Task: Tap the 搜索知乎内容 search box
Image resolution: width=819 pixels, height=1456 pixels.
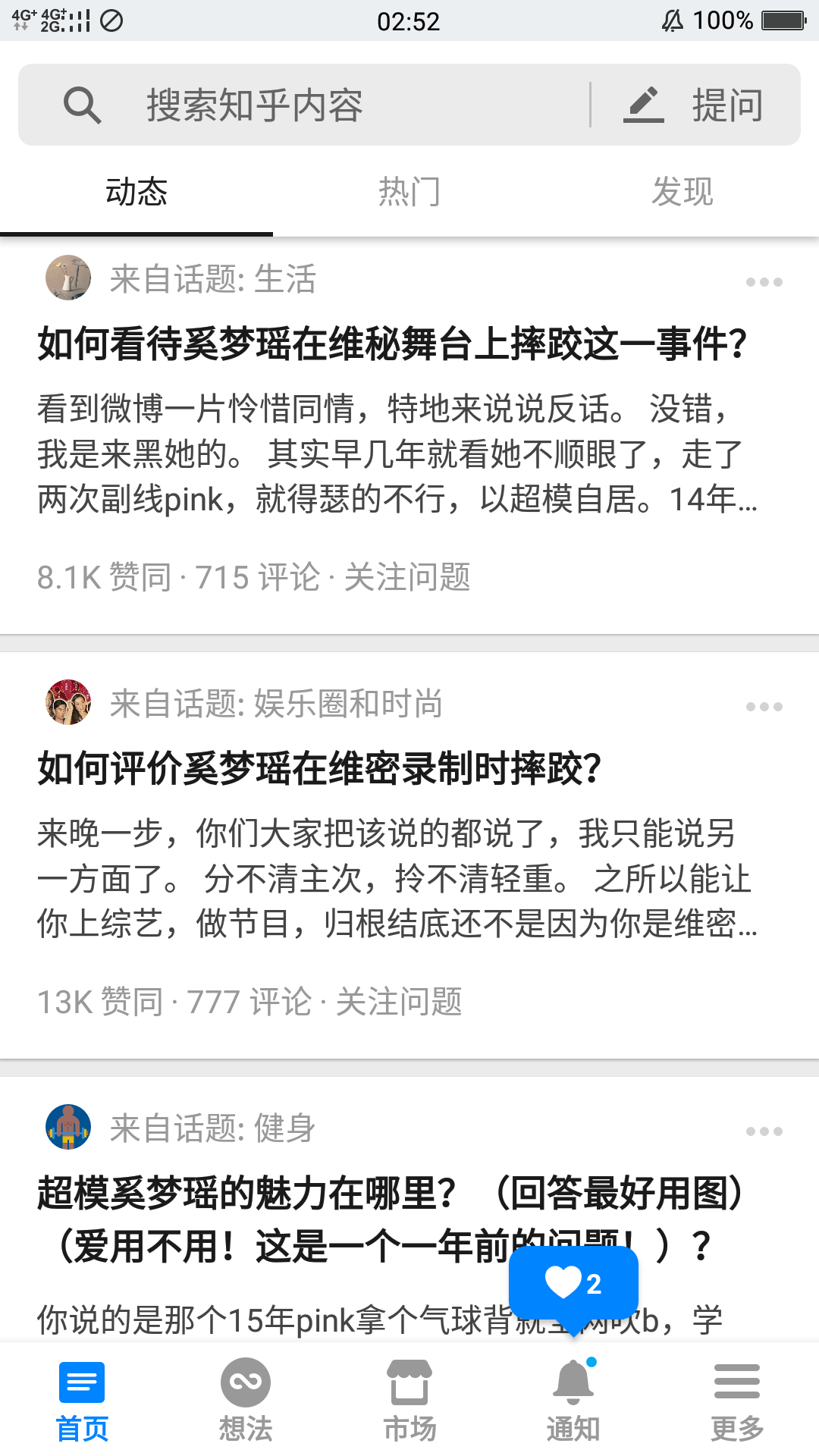Action: click(x=303, y=105)
